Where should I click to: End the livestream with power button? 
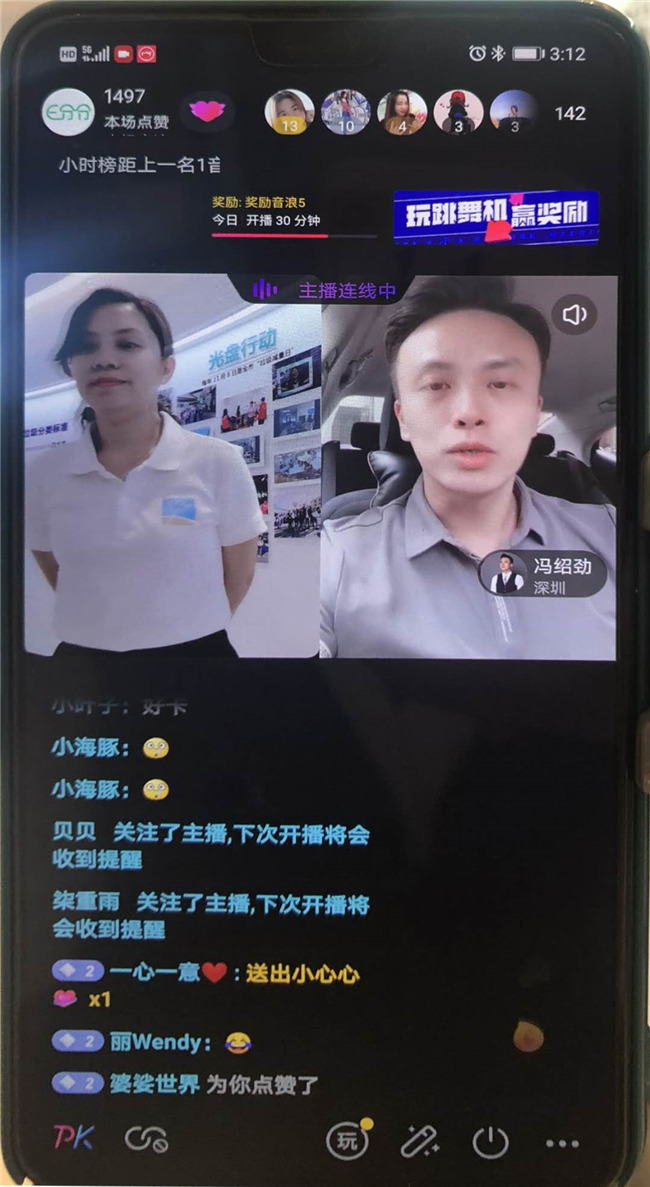(x=490, y=1140)
